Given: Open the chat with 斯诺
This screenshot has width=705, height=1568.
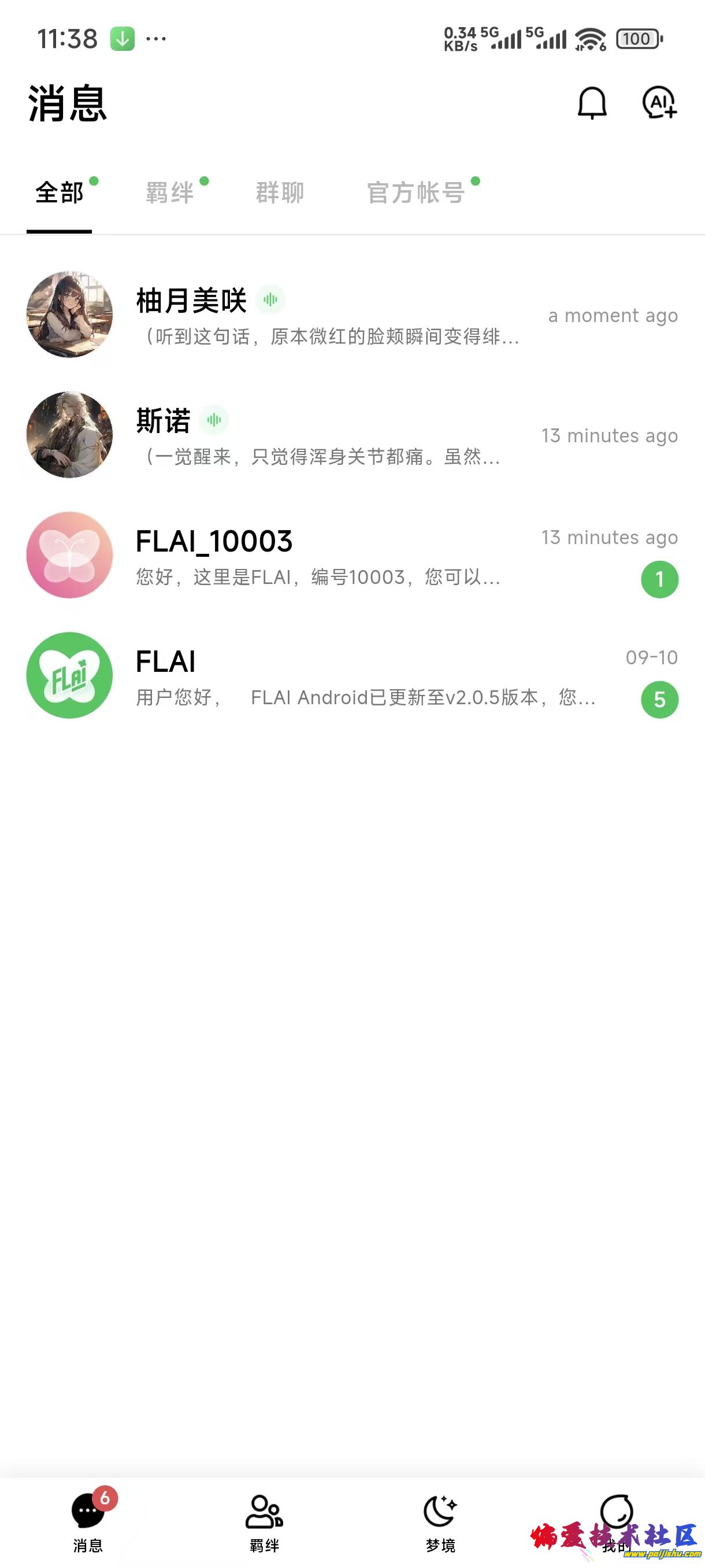Looking at the screenshot, I should pos(328,435).
